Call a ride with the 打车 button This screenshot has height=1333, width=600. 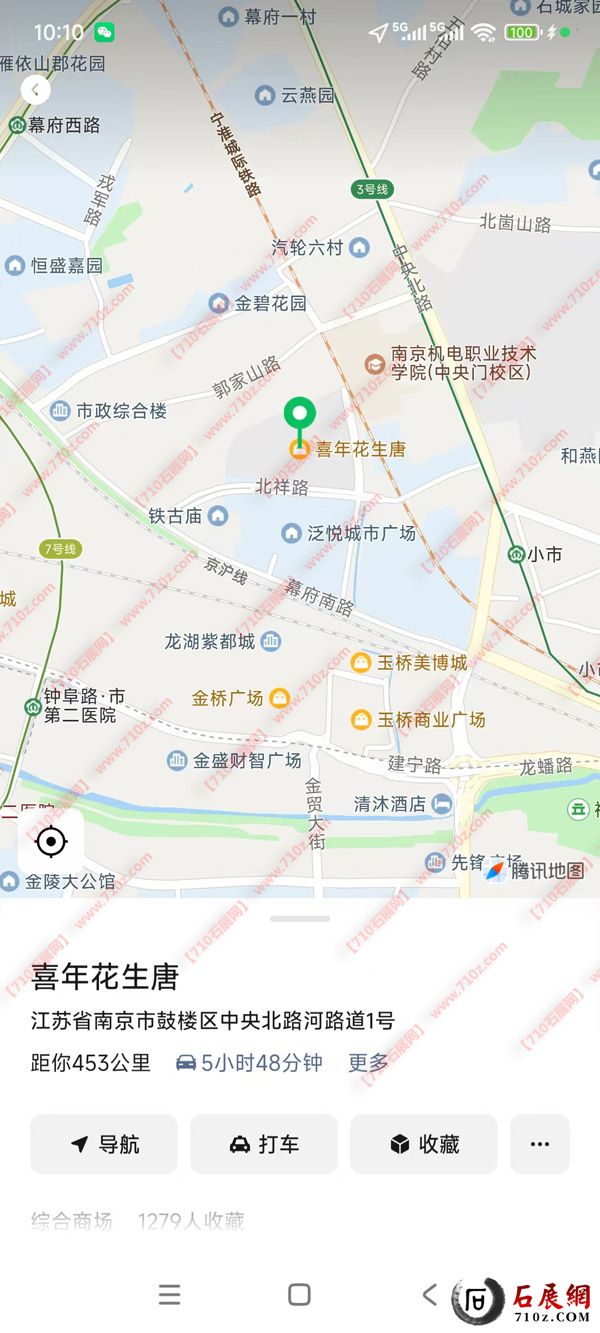[x=264, y=1144]
